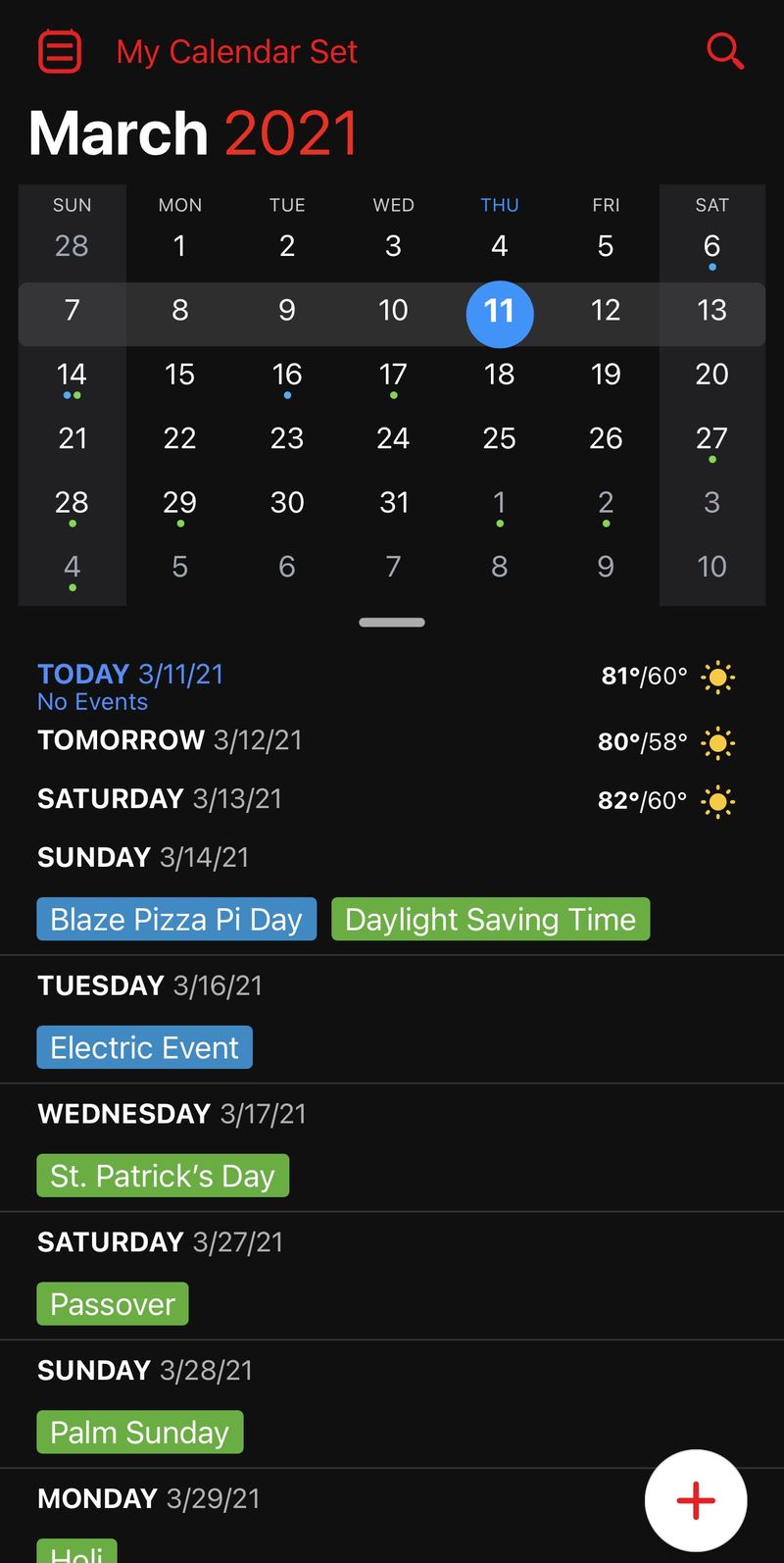Tap the My Calendar Set title
Screen dimensions: 784x1563
(237, 51)
